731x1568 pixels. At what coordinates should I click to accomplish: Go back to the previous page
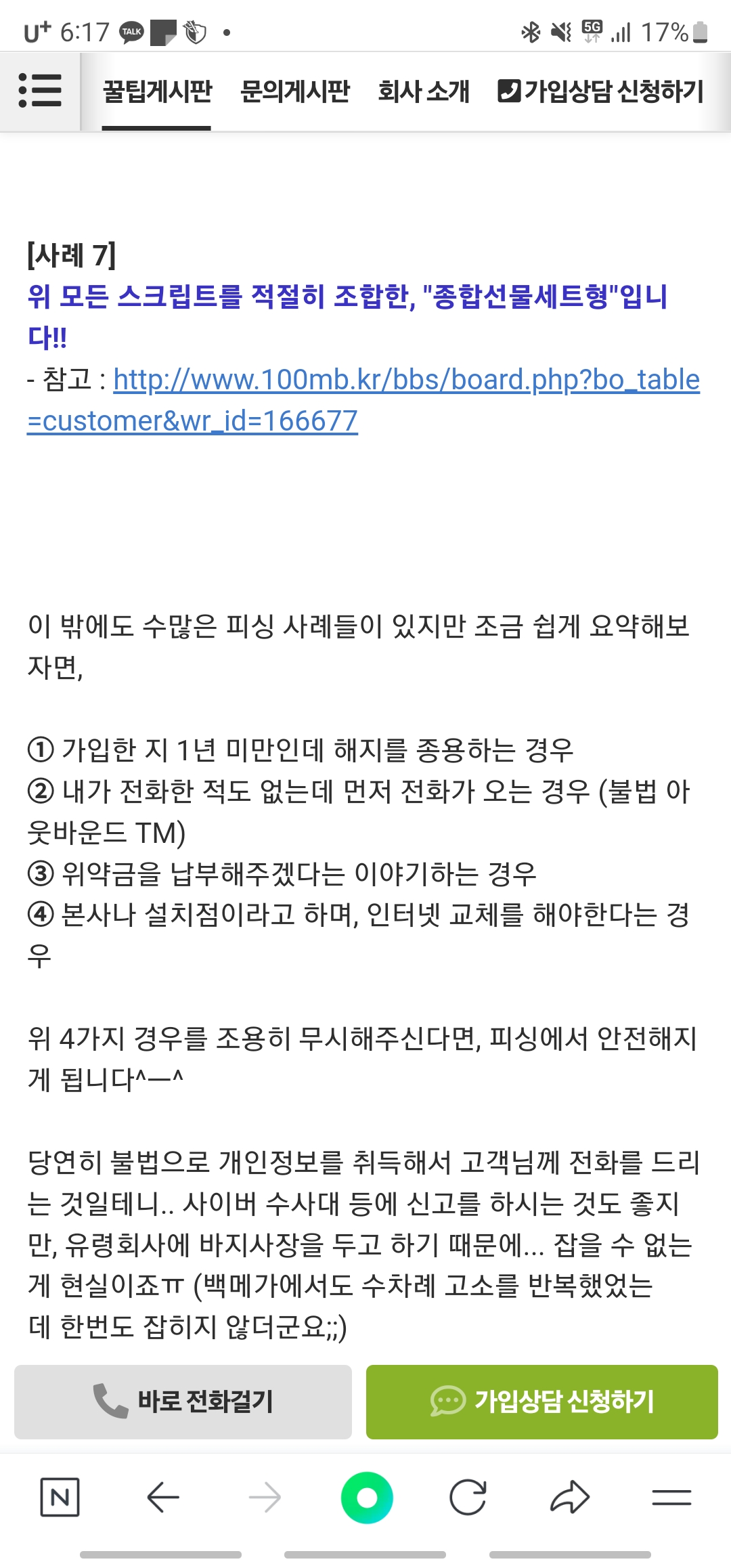tap(162, 1497)
